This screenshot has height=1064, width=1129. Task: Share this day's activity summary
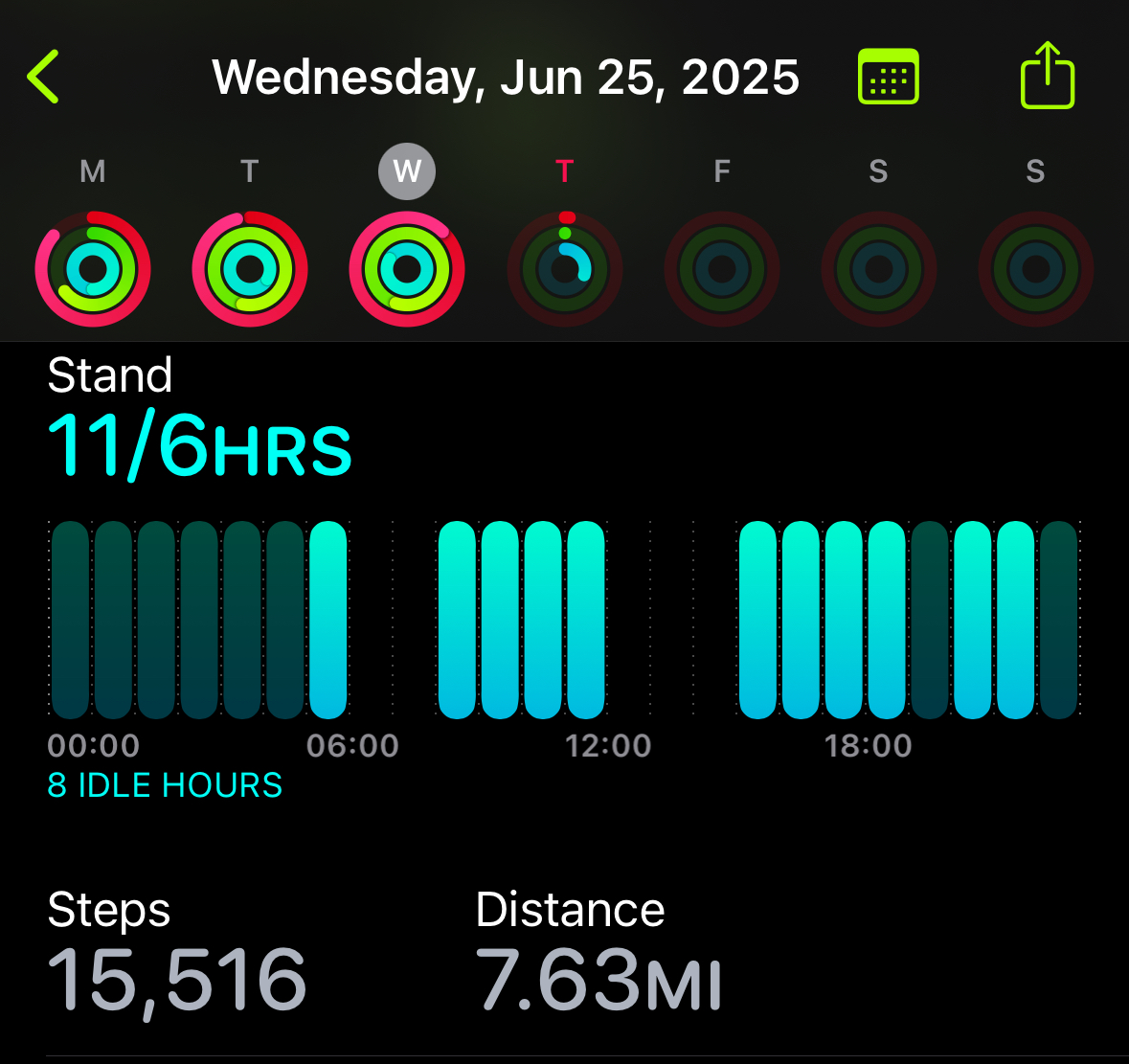point(1048,75)
